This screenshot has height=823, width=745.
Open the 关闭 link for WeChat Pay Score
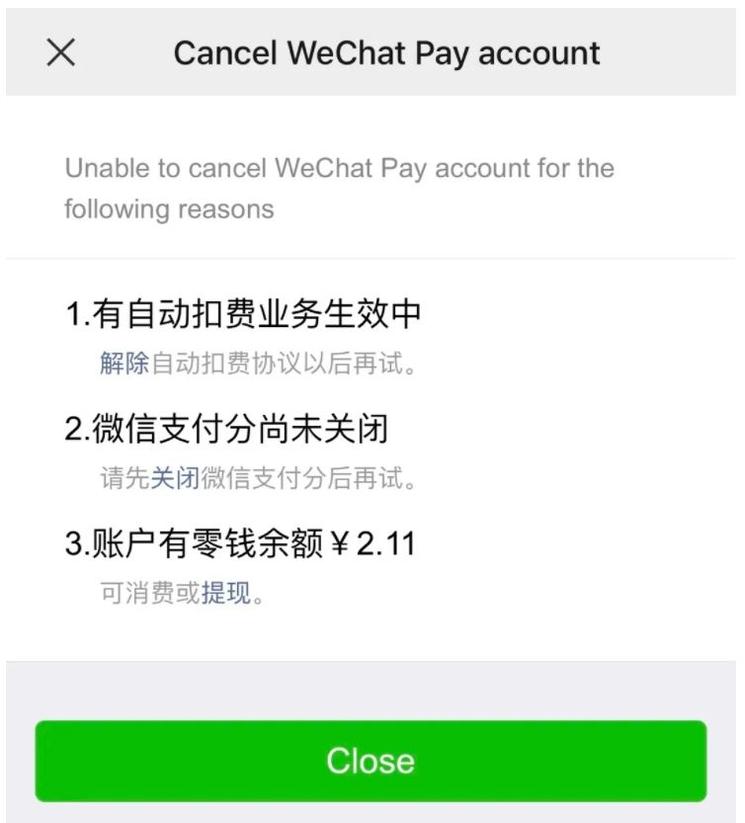pyautogui.click(x=175, y=479)
